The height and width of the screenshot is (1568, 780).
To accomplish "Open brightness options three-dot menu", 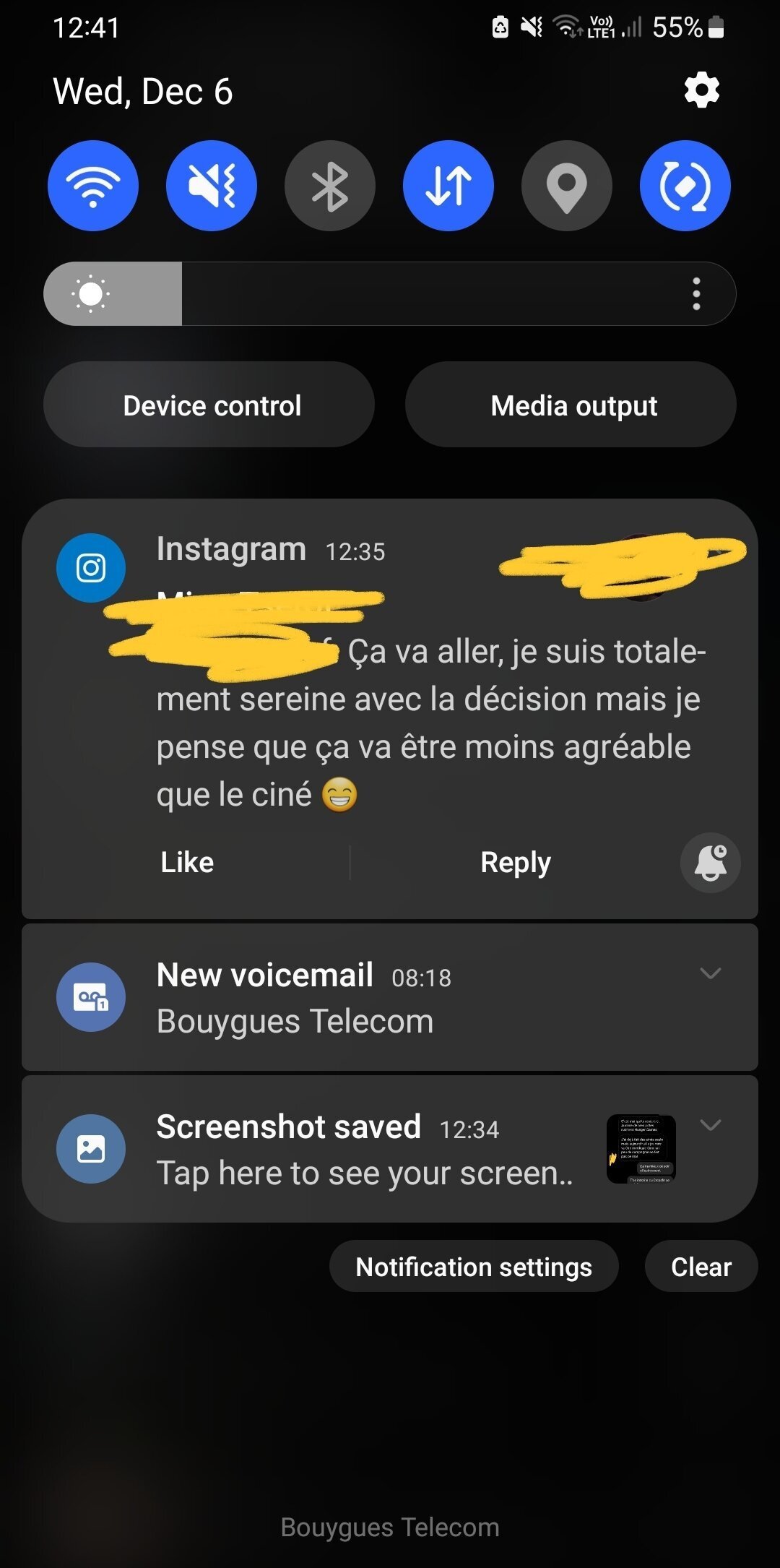I will [x=696, y=294].
